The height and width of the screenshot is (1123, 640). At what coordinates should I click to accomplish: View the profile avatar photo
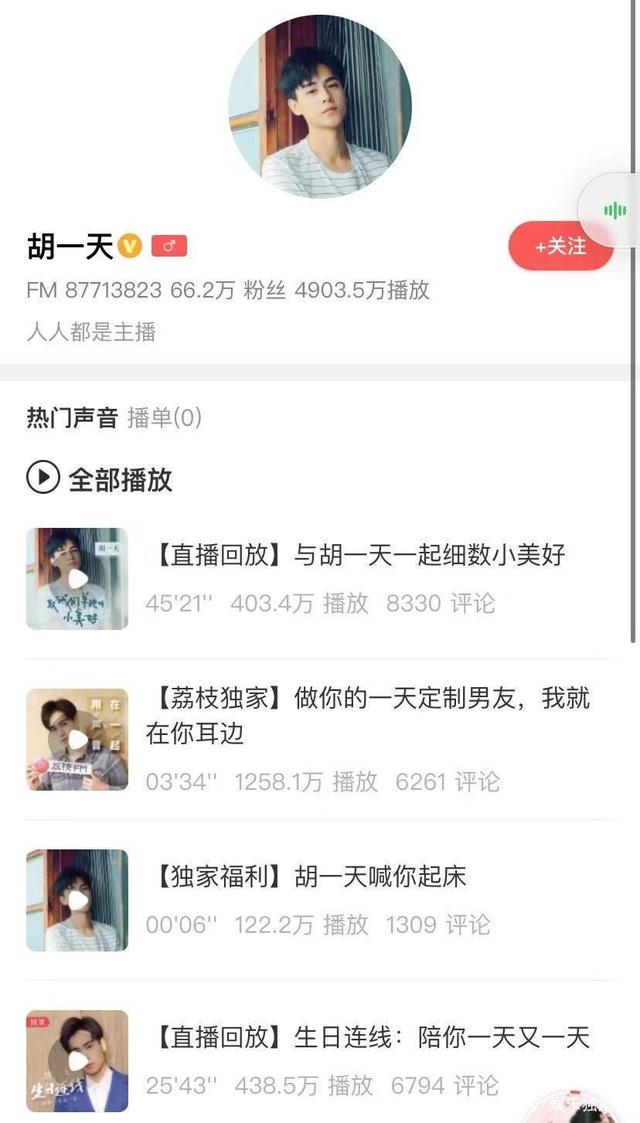coord(320,105)
